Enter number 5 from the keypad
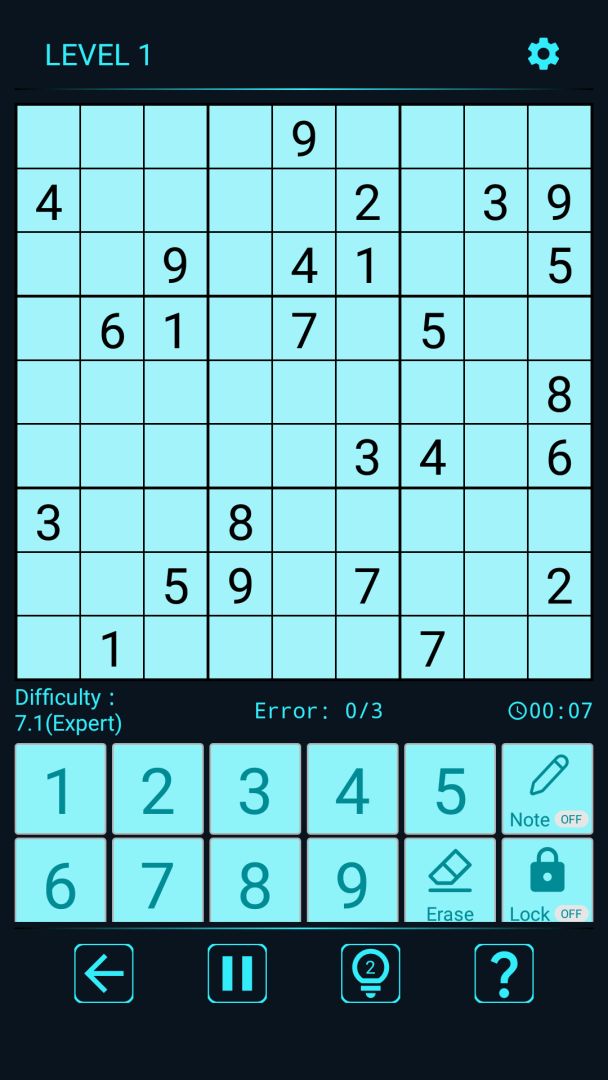 (x=450, y=789)
